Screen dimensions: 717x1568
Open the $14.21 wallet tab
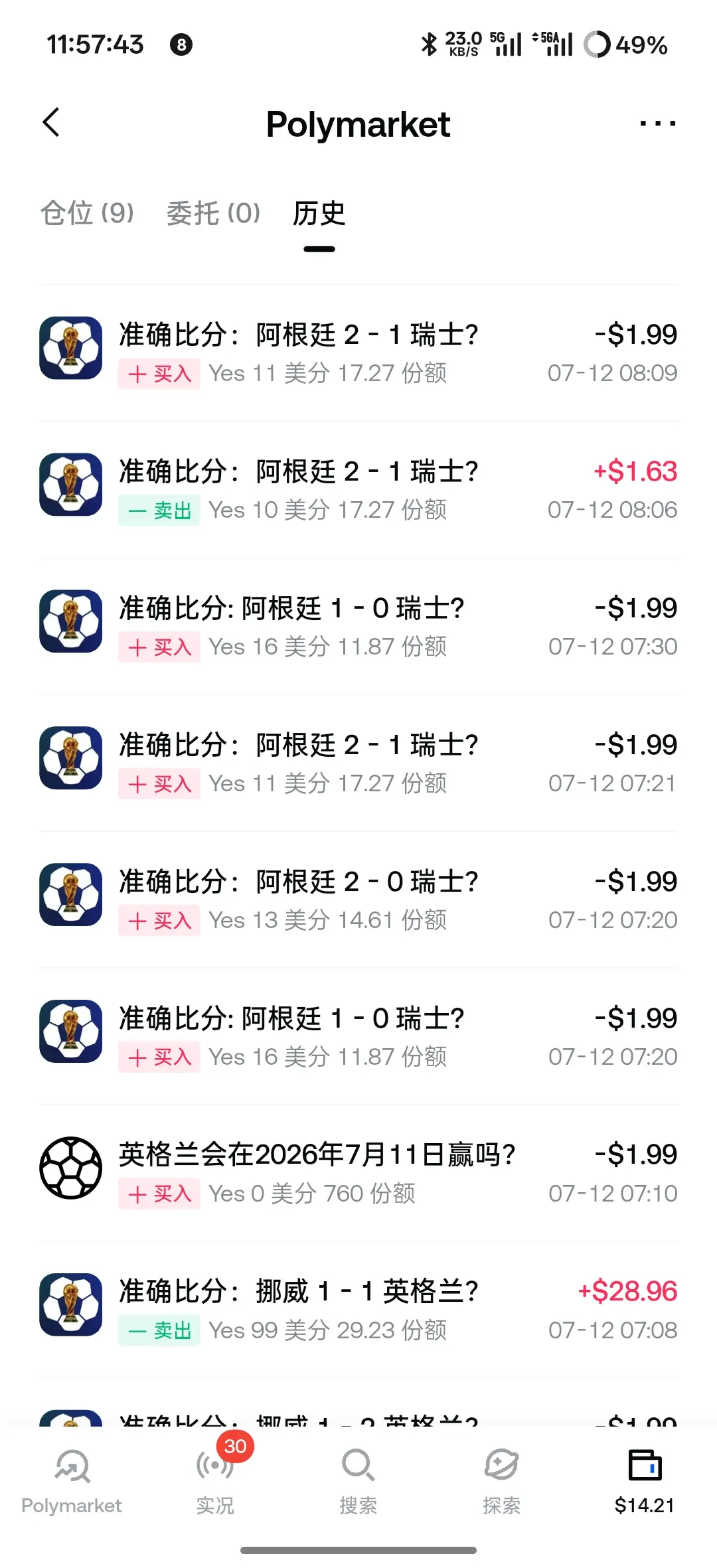[645, 1482]
